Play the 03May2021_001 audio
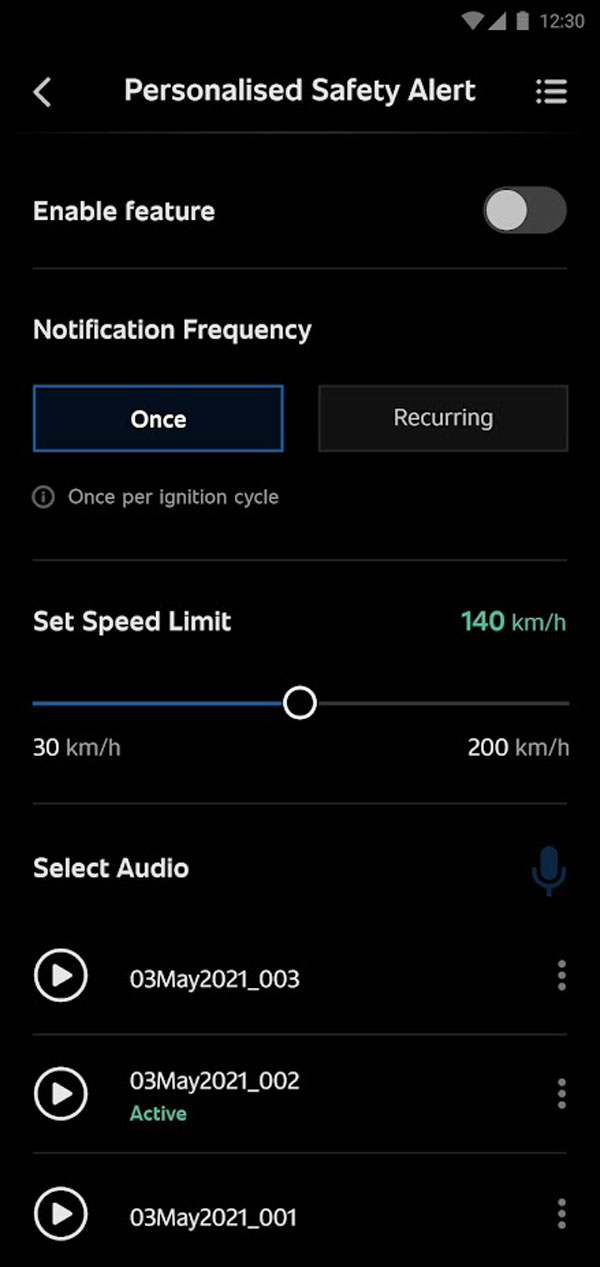This screenshot has width=600, height=1267. pyautogui.click(x=61, y=1214)
